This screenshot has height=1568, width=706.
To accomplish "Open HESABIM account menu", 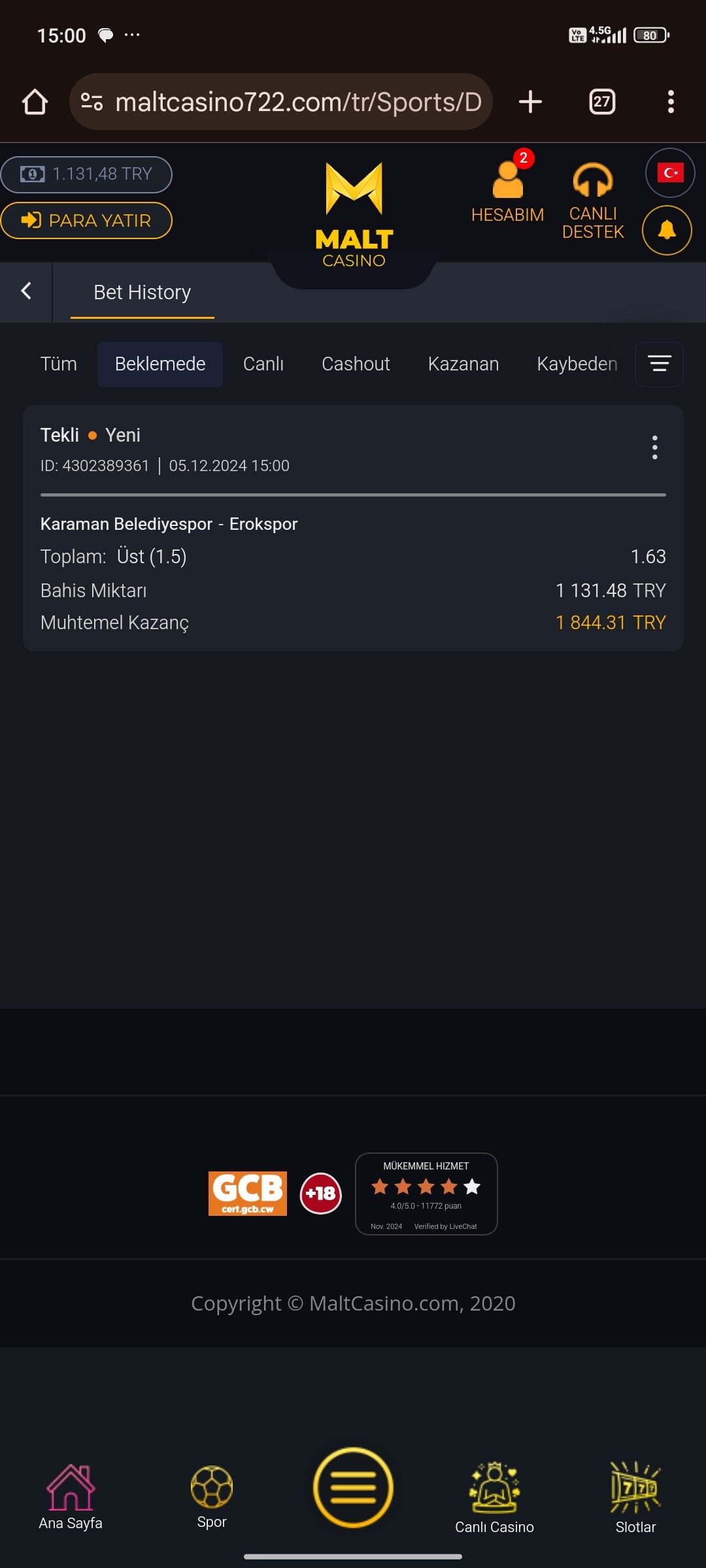I will pos(507,192).
